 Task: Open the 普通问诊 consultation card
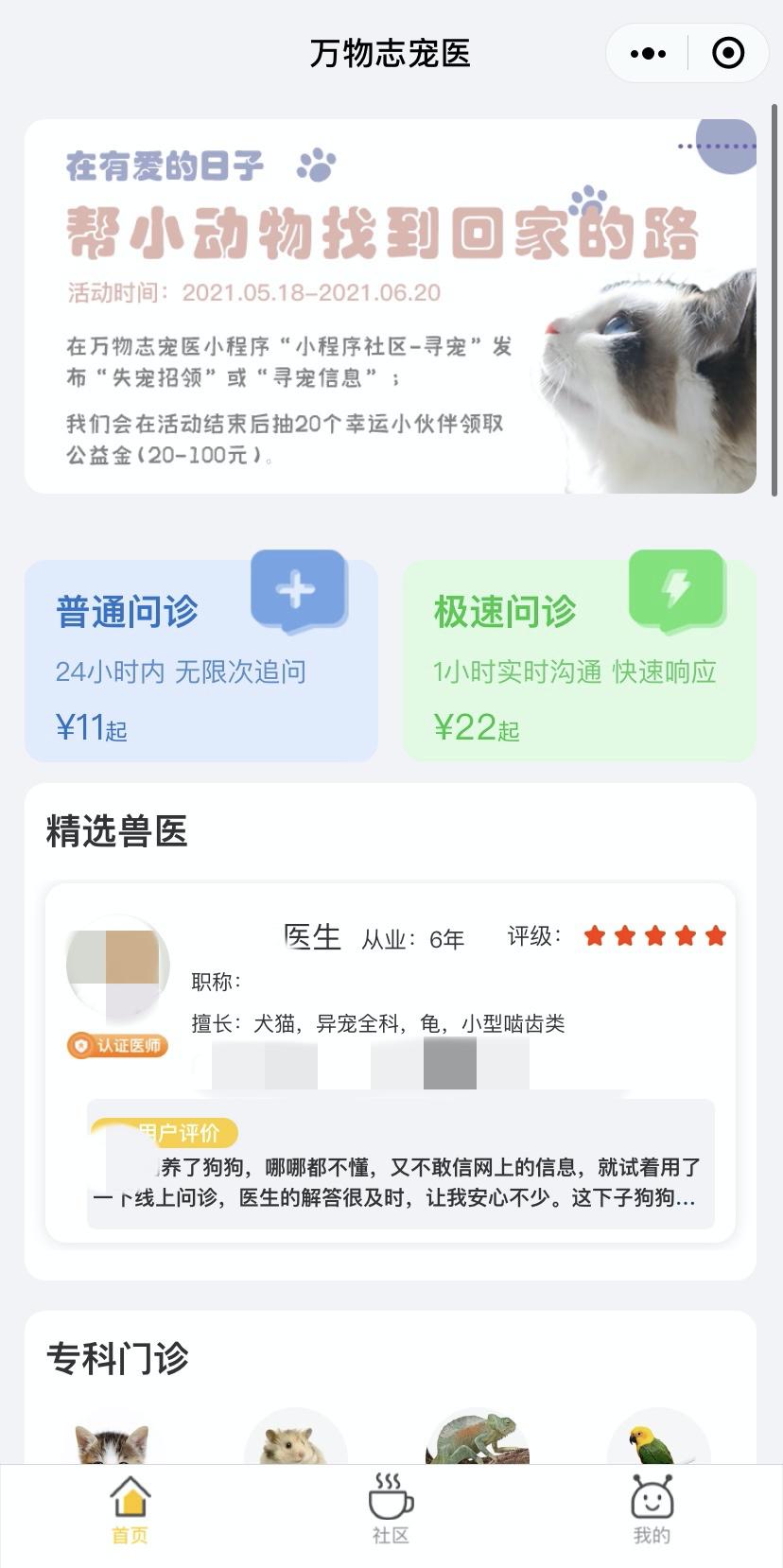tap(202, 657)
